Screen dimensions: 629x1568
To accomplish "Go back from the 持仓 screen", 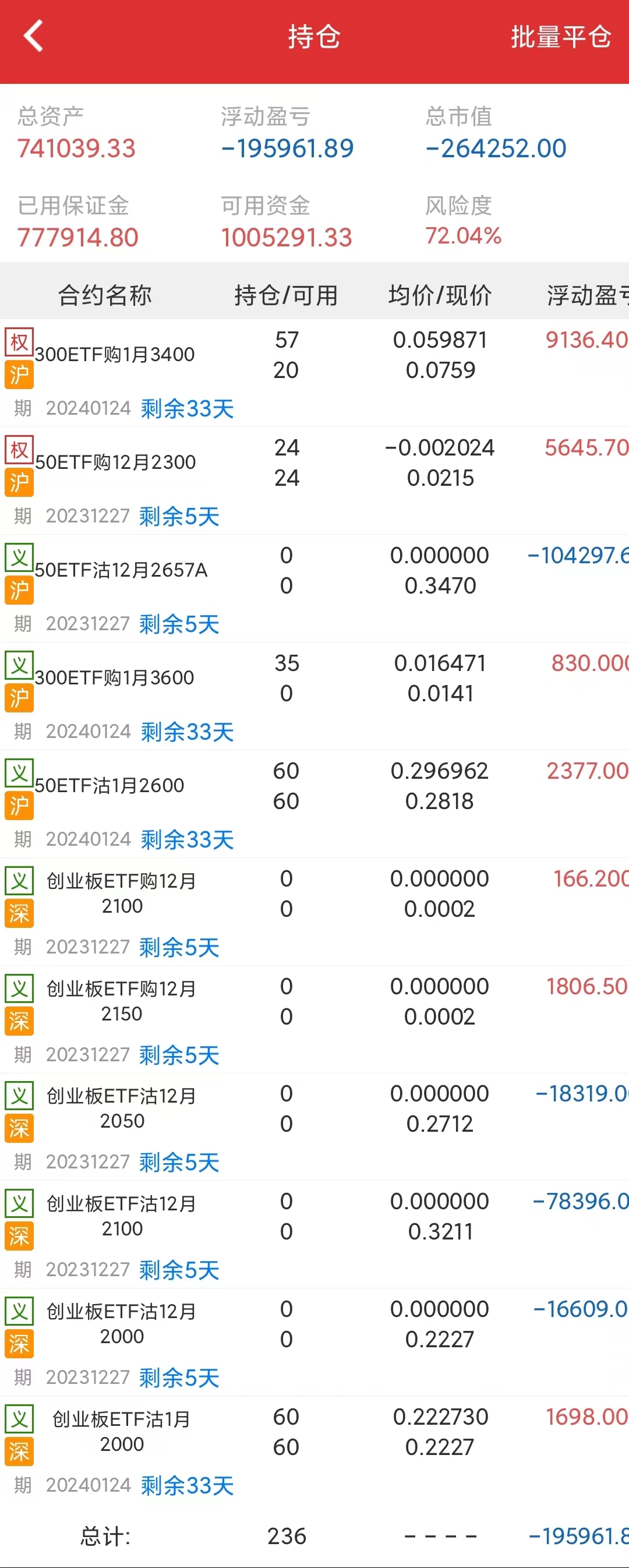I will pos(34,36).
